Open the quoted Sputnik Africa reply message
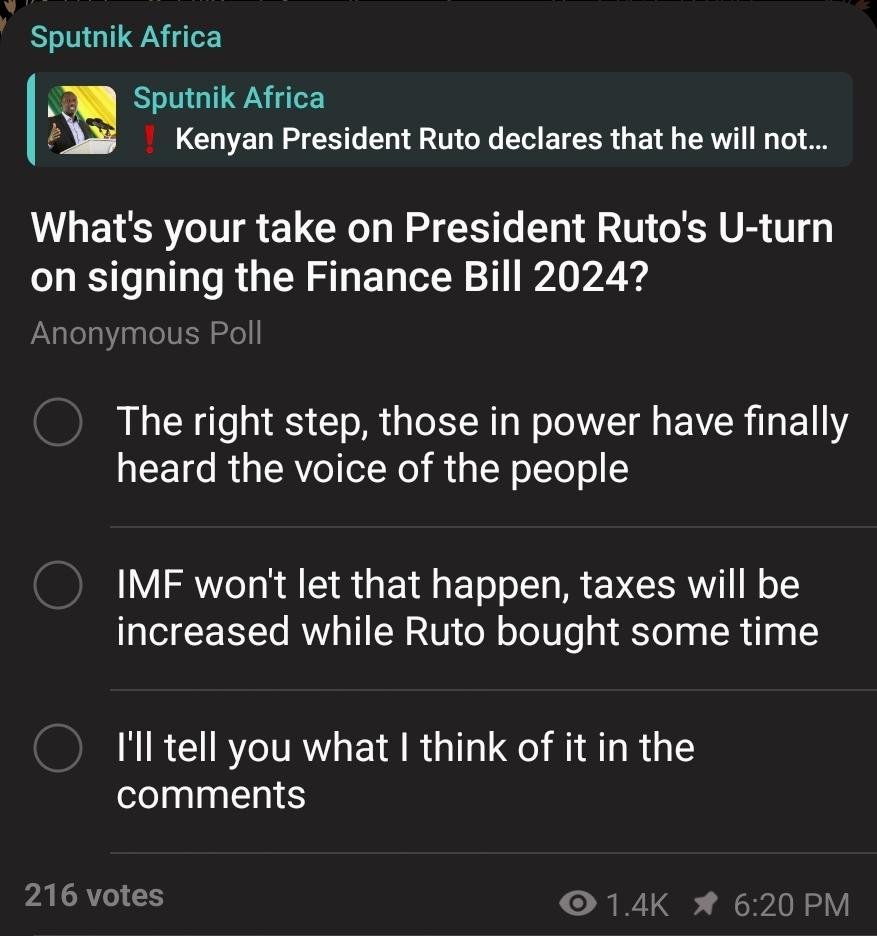 [x=440, y=119]
